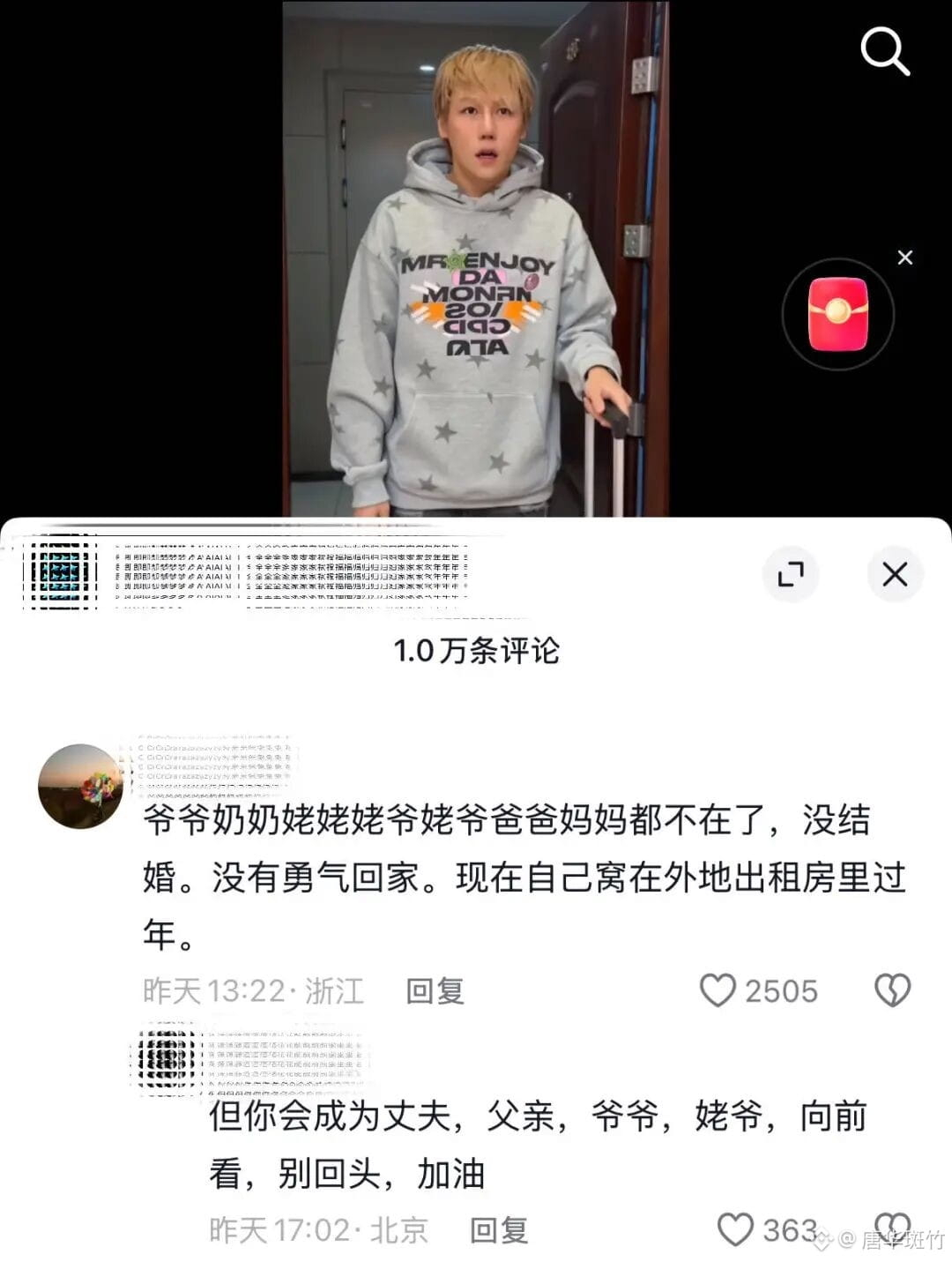This screenshot has height=1262, width=952.
Task: Open the Zhejiang commenter's profile picture
Action: 80,787
